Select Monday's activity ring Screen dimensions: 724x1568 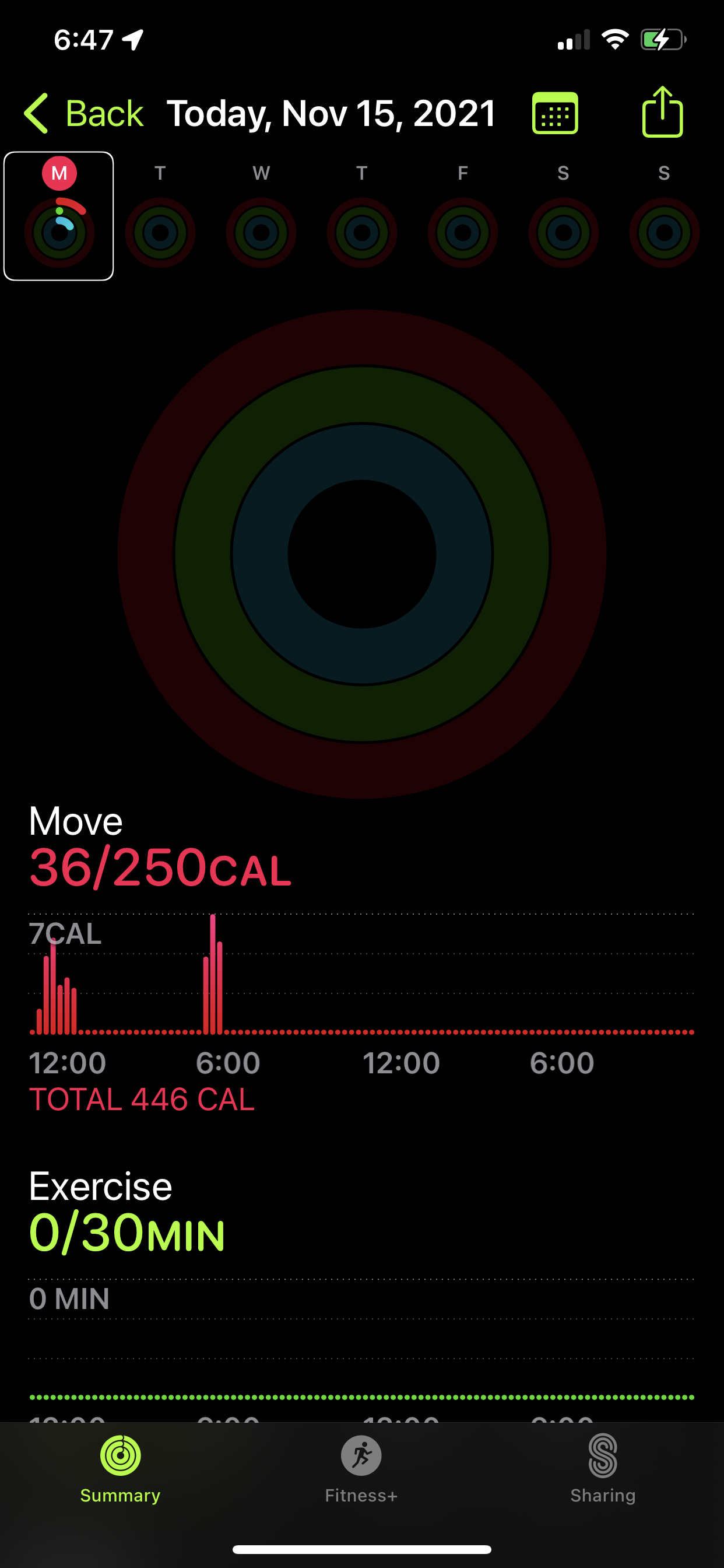pyautogui.click(x=59, y=216)
